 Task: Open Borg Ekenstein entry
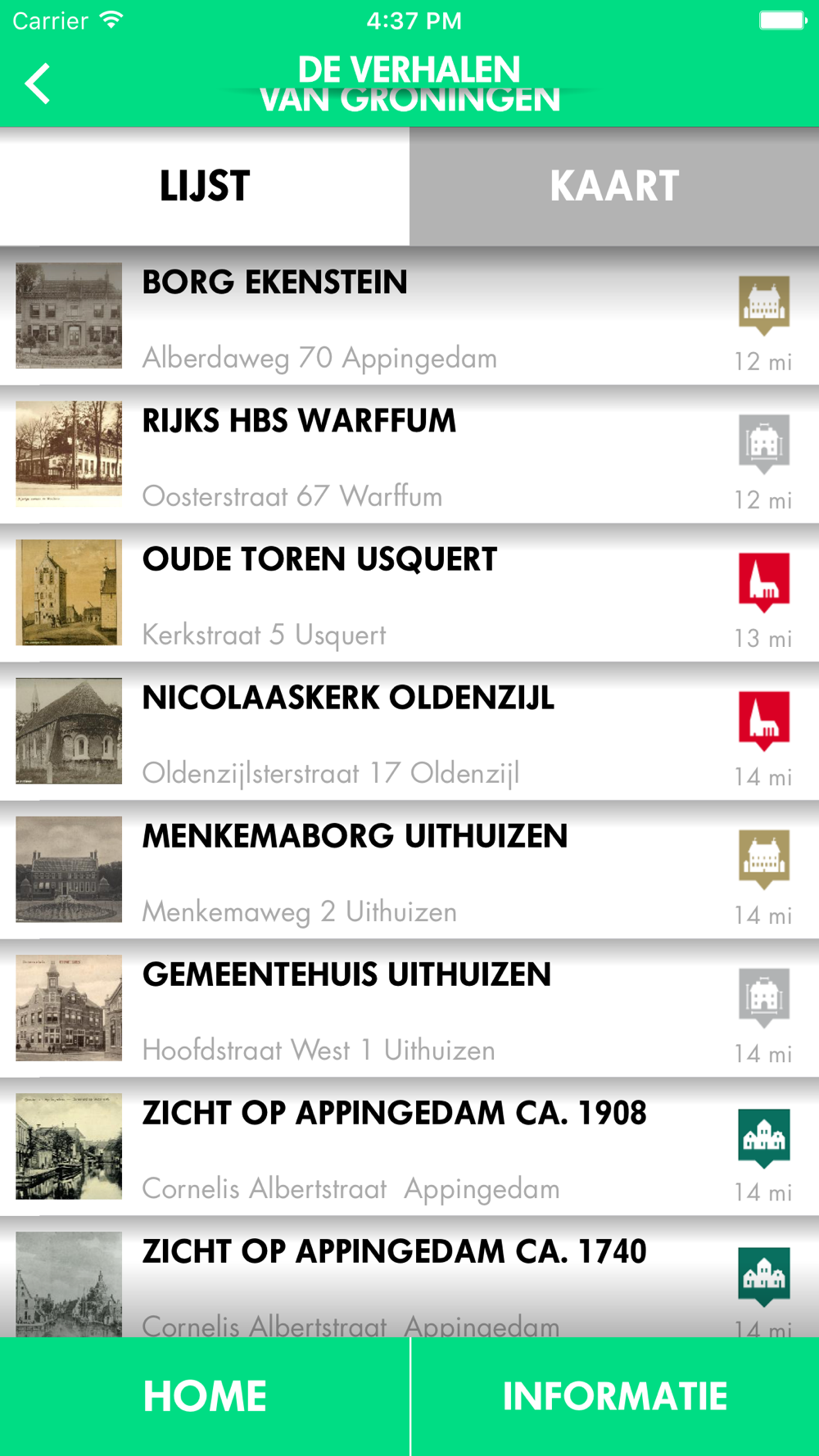(409, 316)
